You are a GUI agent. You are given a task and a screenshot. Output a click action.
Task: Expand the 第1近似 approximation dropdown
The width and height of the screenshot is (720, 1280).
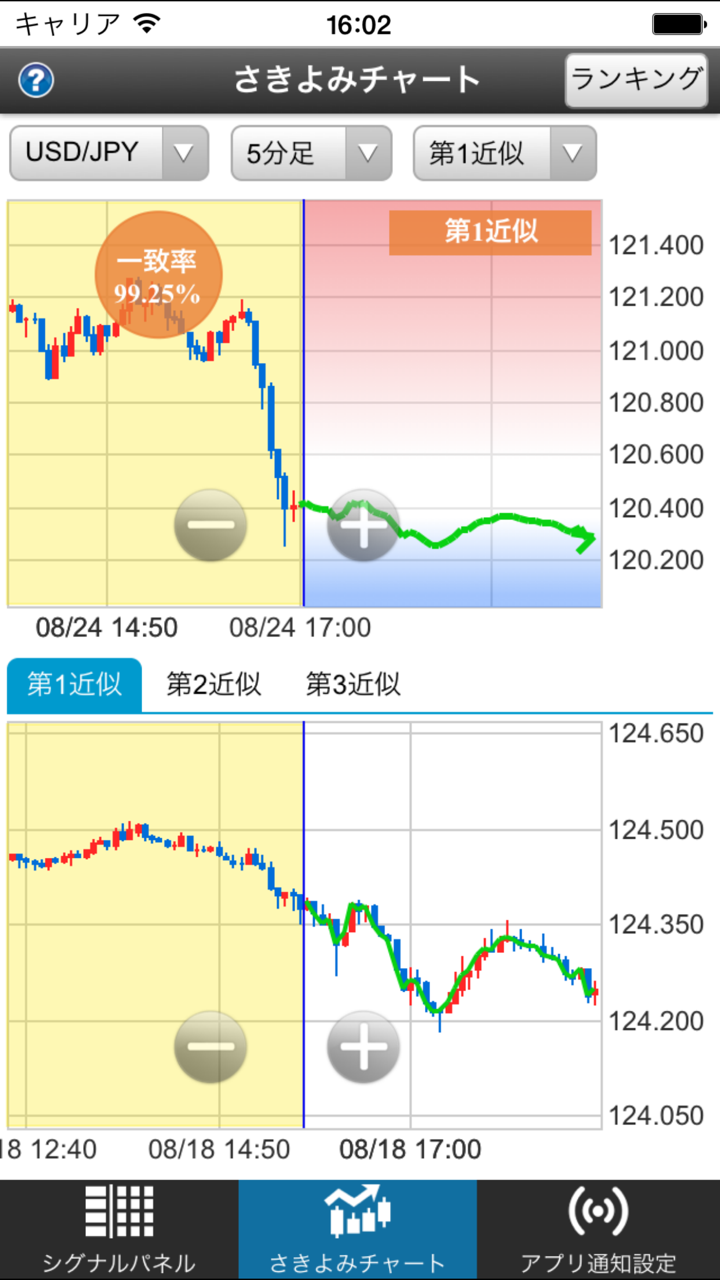point(504,153)
